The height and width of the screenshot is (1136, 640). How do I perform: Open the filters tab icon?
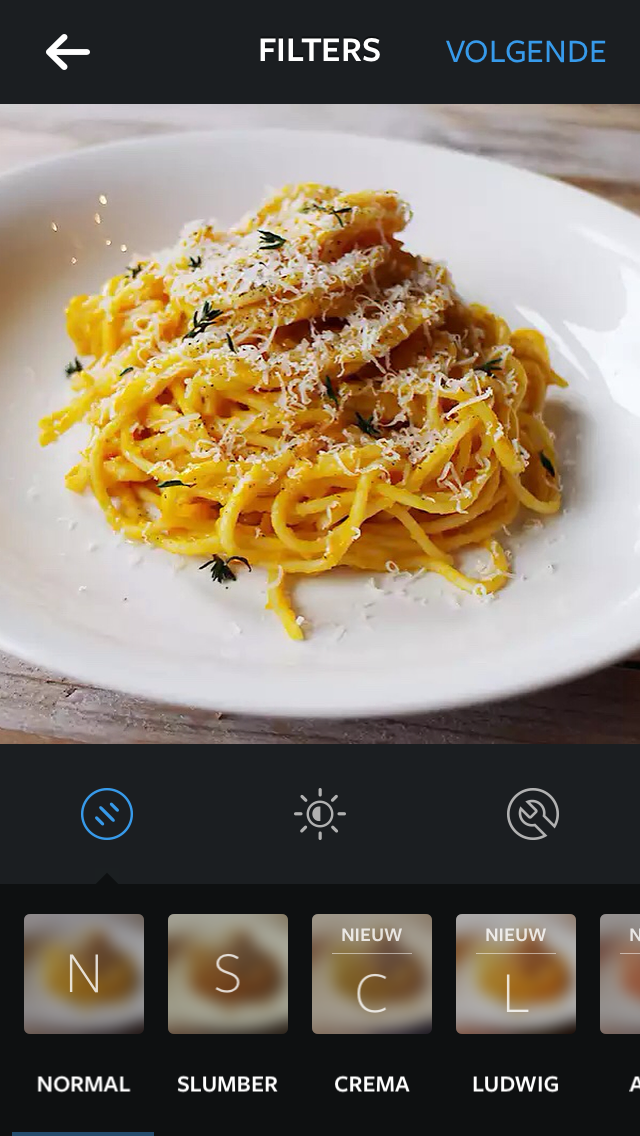pyautogui.click(x=107, y=814)
